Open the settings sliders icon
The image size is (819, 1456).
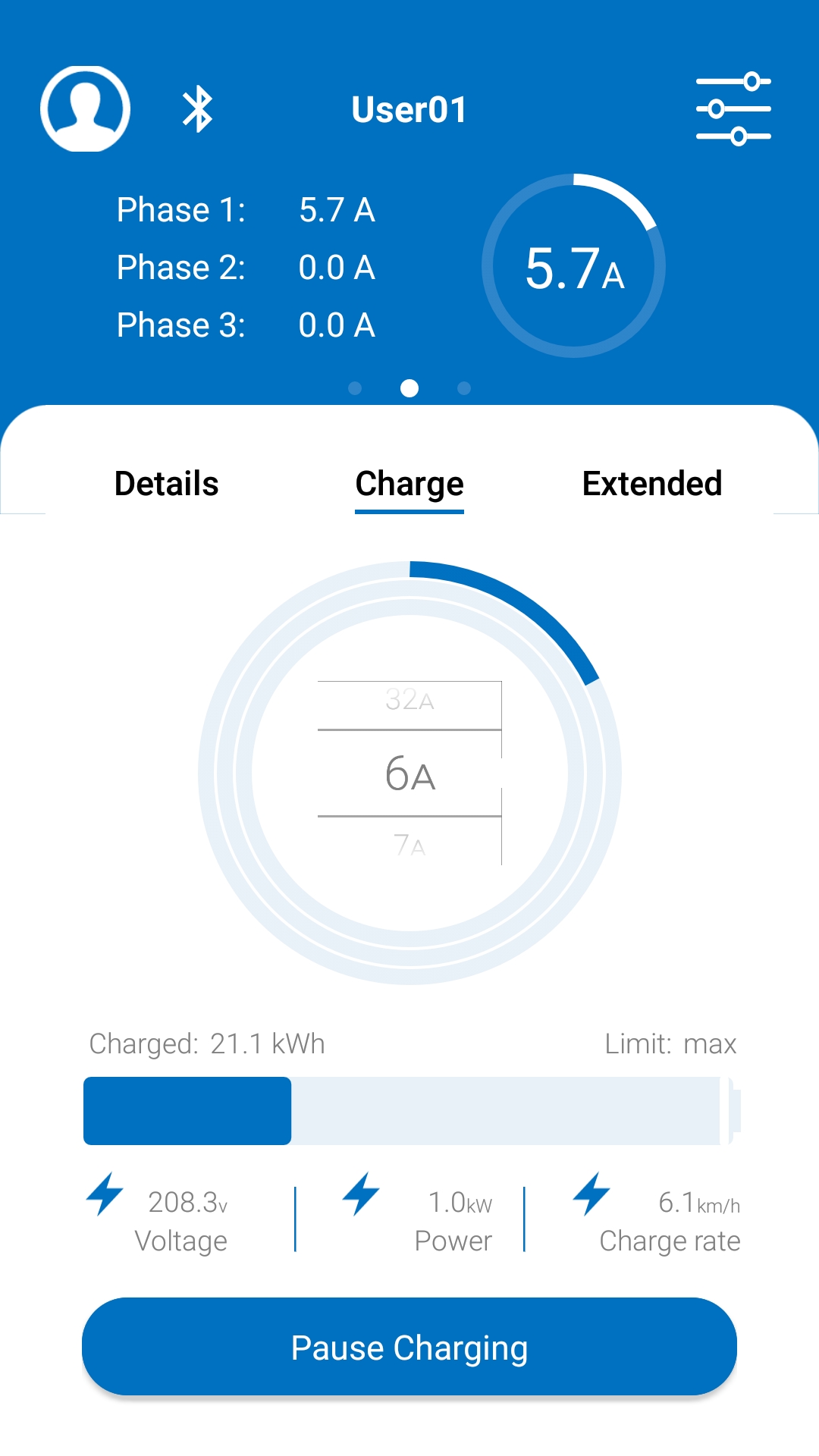(x=733, y=109)
